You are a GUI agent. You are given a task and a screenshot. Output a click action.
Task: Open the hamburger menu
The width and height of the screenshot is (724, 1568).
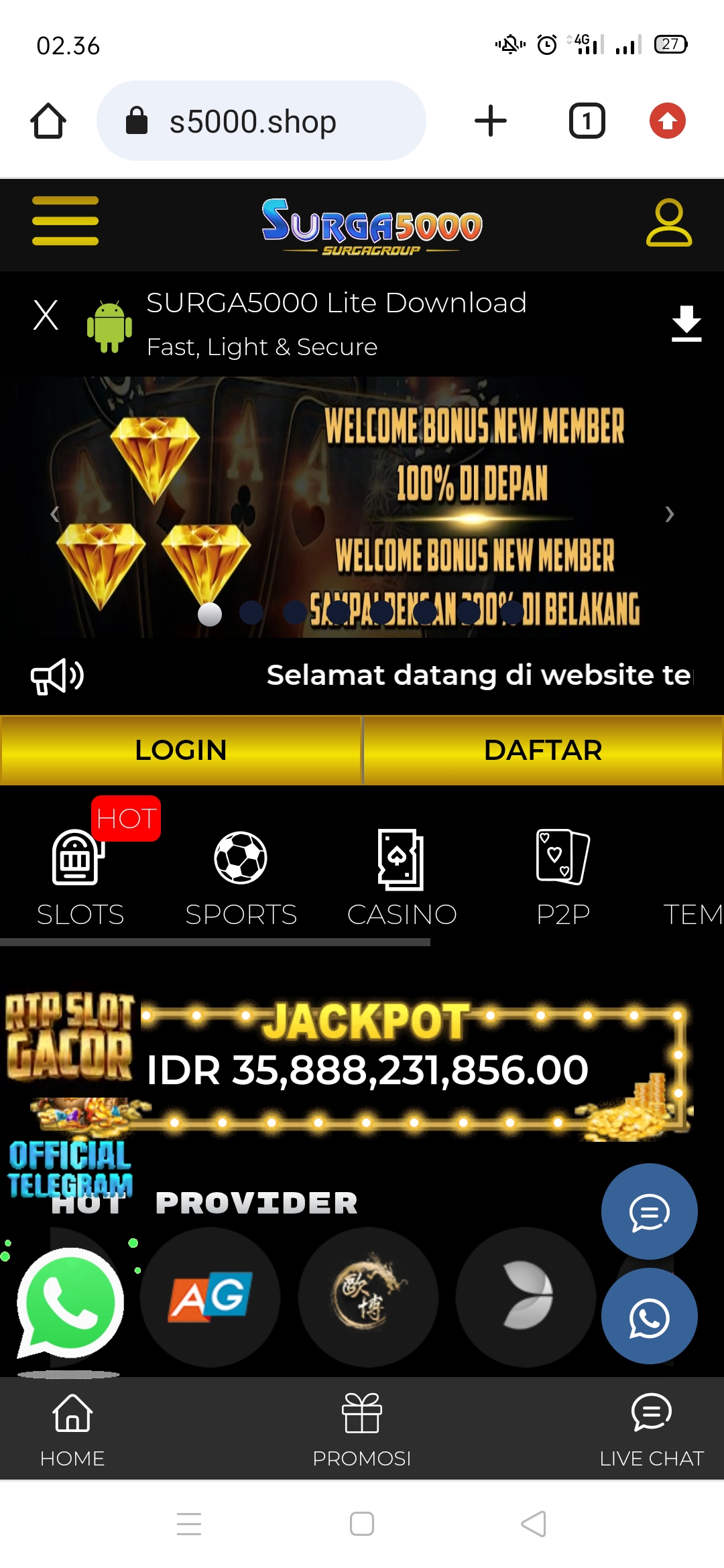point(65,221)
